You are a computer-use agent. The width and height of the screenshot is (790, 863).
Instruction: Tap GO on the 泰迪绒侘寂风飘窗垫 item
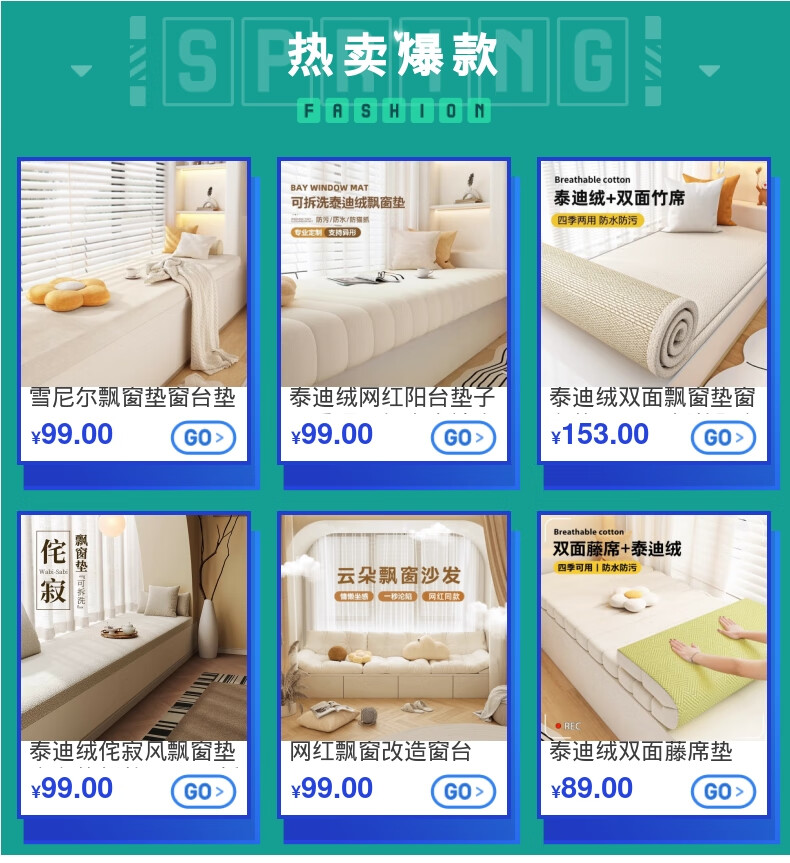pyautogui.click(x=203, y=792)
